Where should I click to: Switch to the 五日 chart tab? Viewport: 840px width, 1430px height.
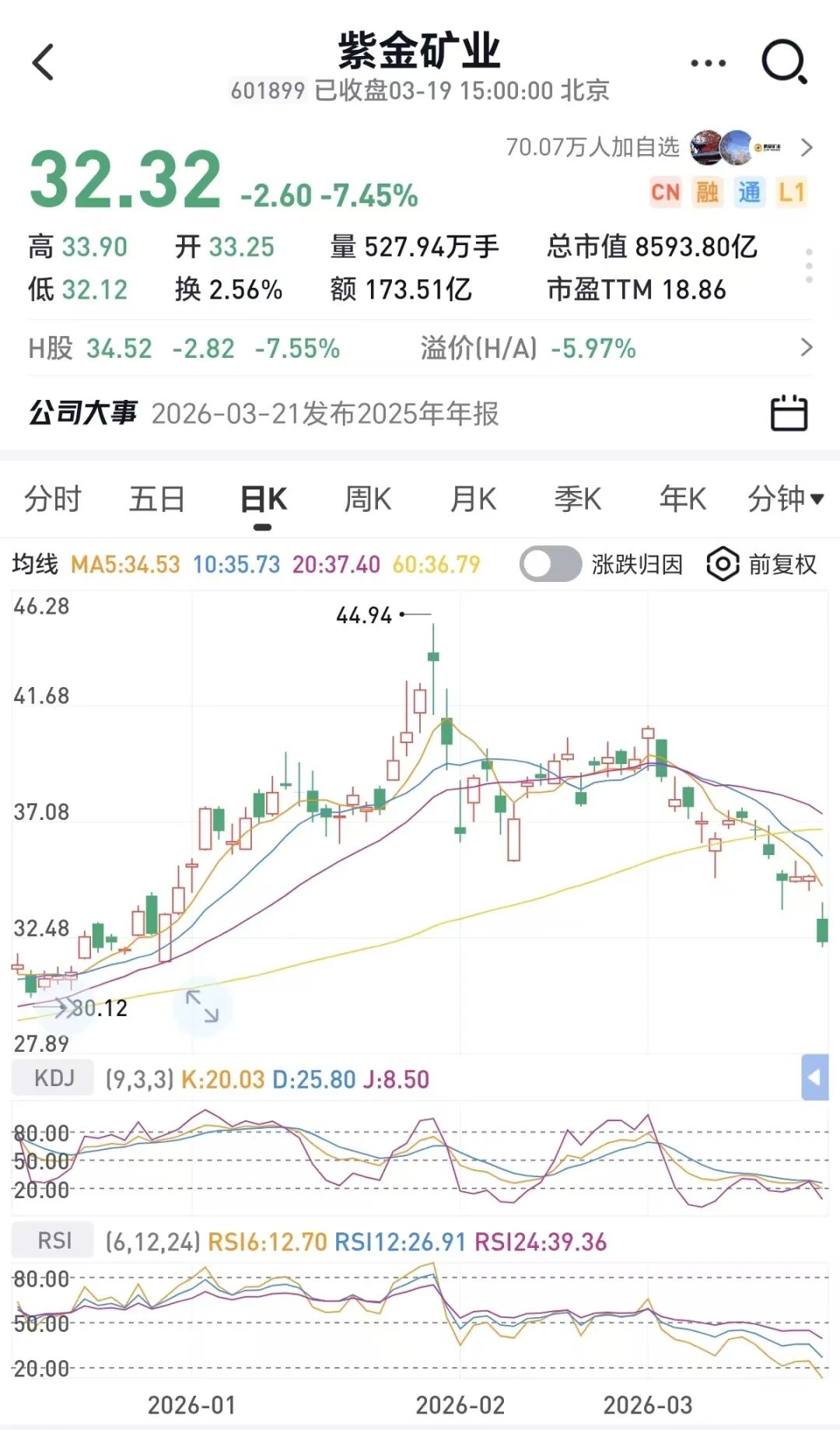pos(157,499)
